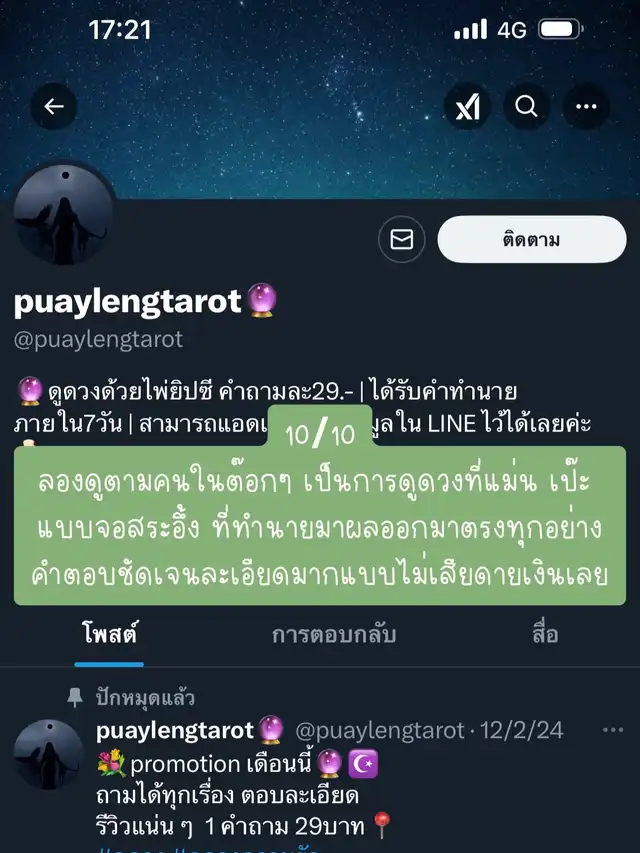Viewport: 640px width, 853px height.
Task: Search this profile's posts
Action: point(526,107)
